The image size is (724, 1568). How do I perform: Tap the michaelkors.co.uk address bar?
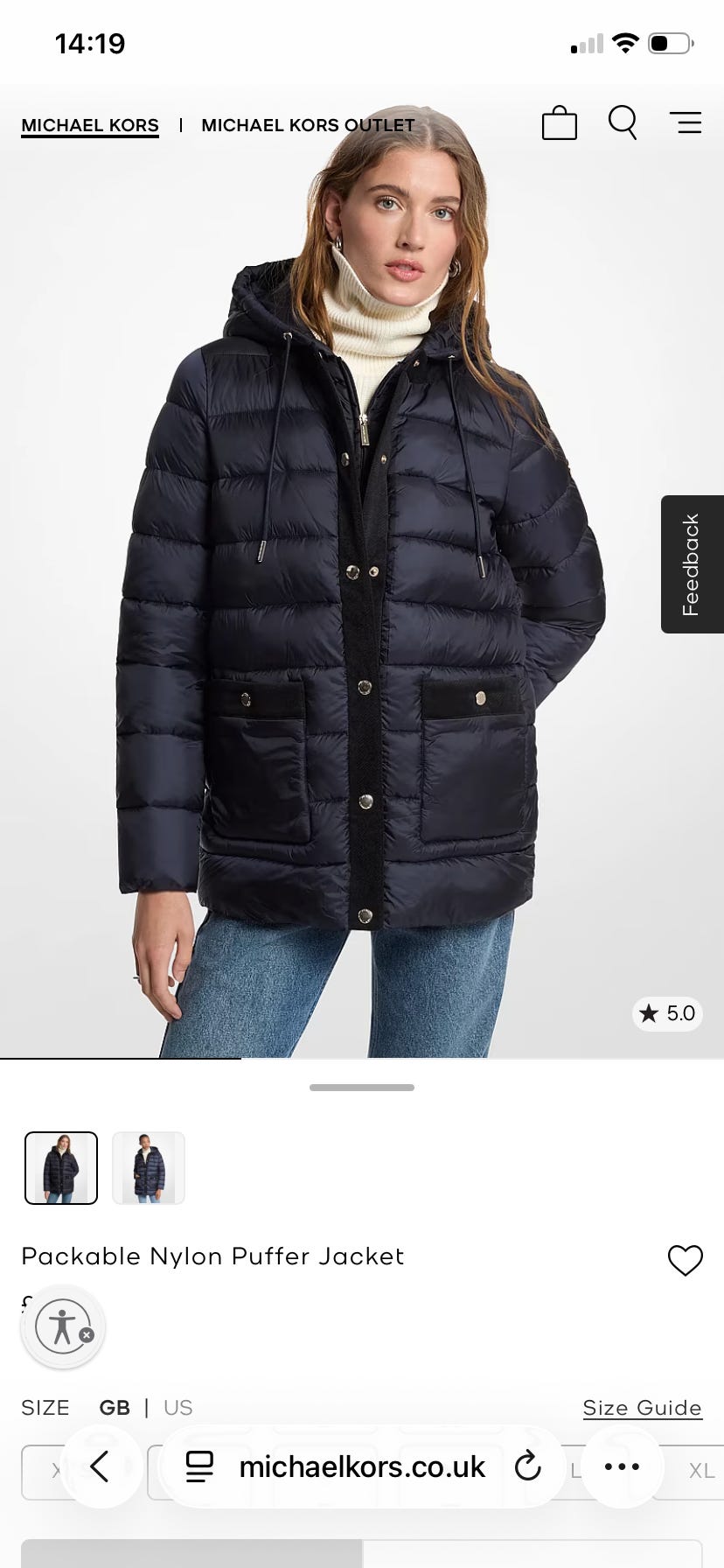click(362, 1466)
